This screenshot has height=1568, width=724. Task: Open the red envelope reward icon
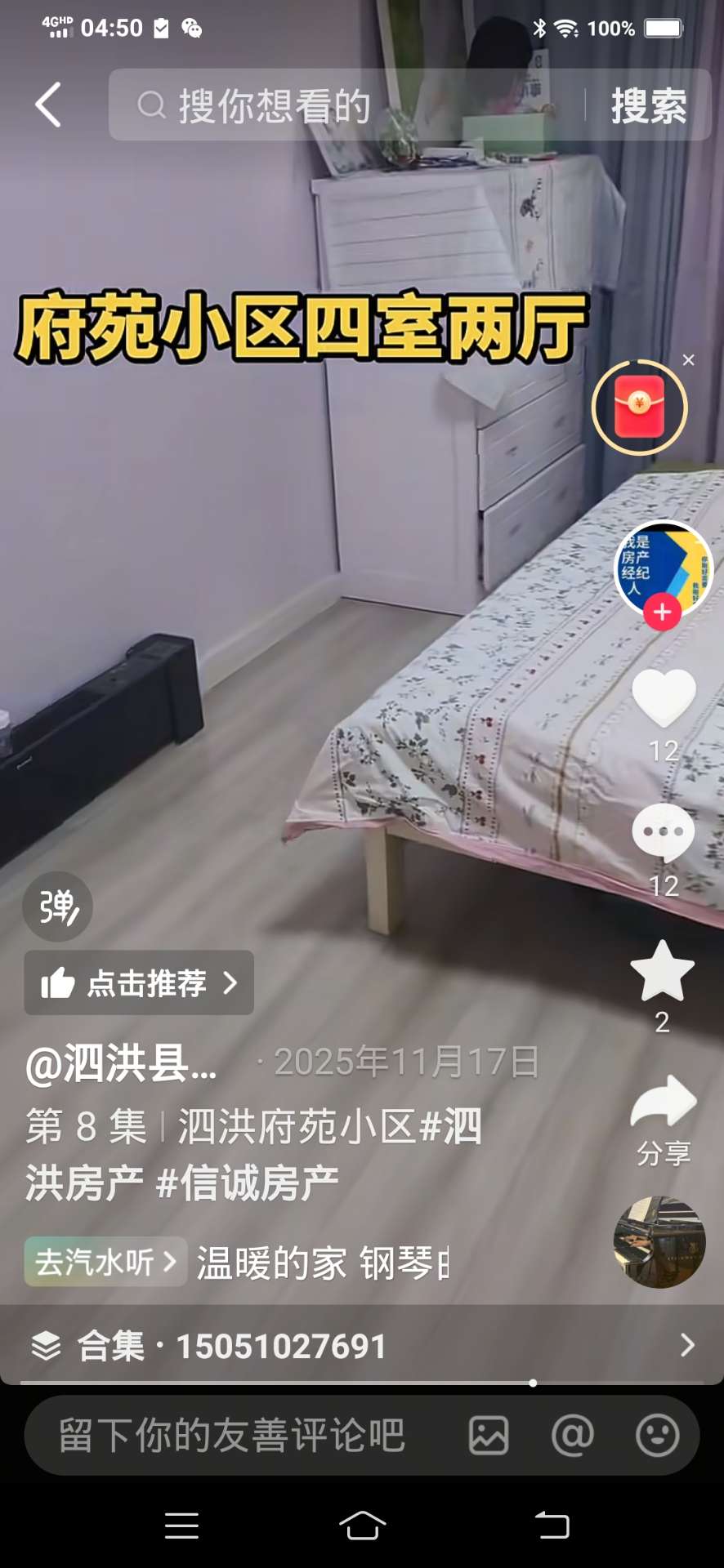pos(639,407)
